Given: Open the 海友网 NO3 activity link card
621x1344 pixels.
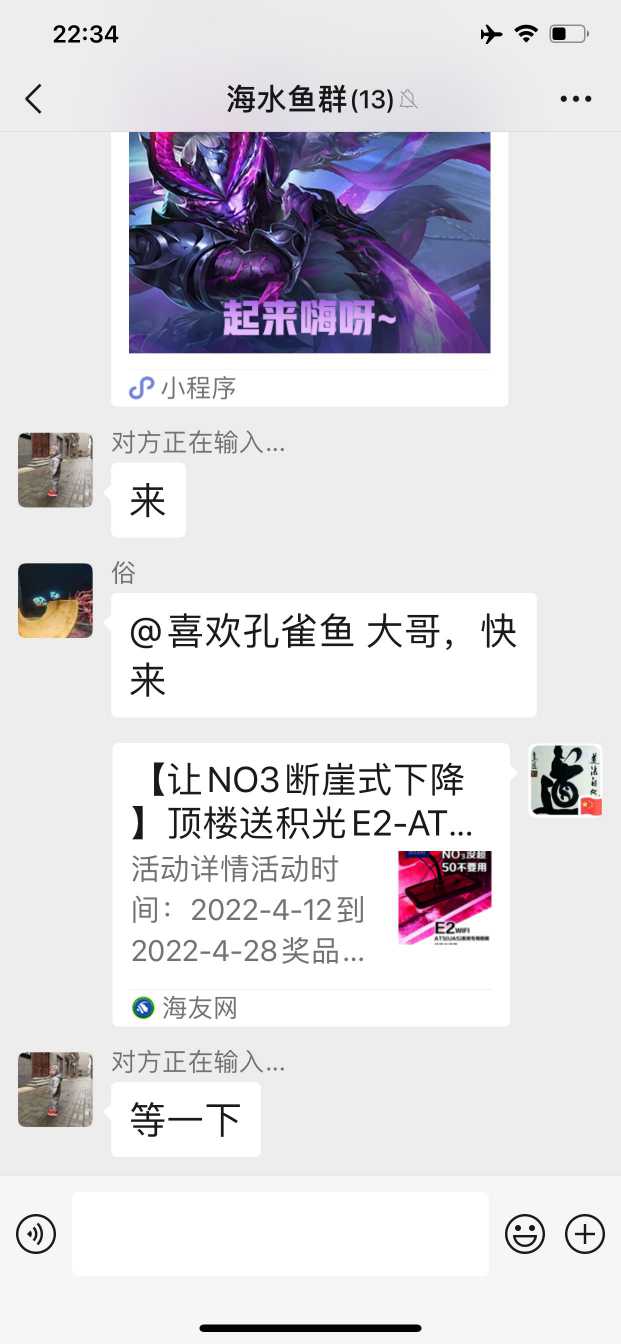Looking at the screenshot, I should (310, 884).
